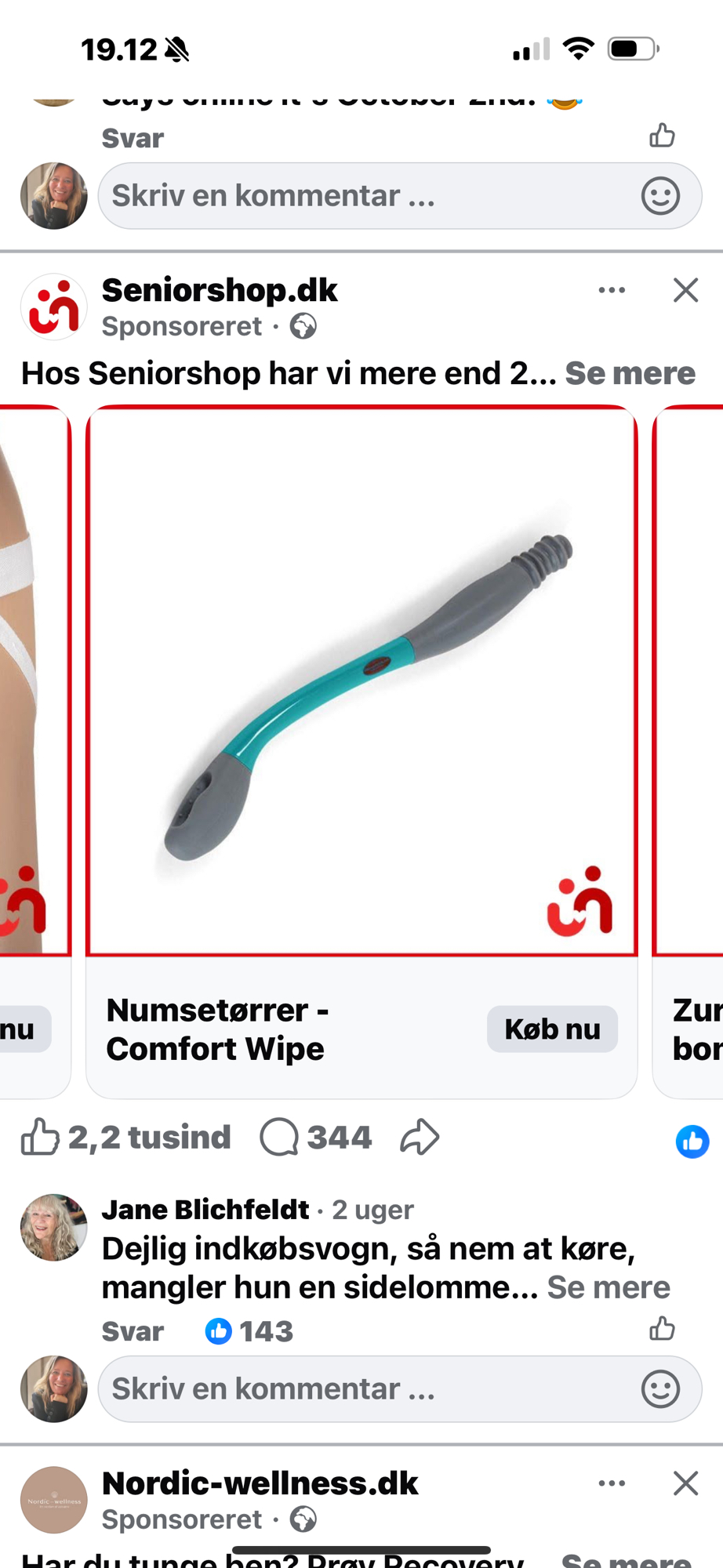
Task: Open emoji picker in Seniorshop comment field
Action: click(x=660, y=1389)
